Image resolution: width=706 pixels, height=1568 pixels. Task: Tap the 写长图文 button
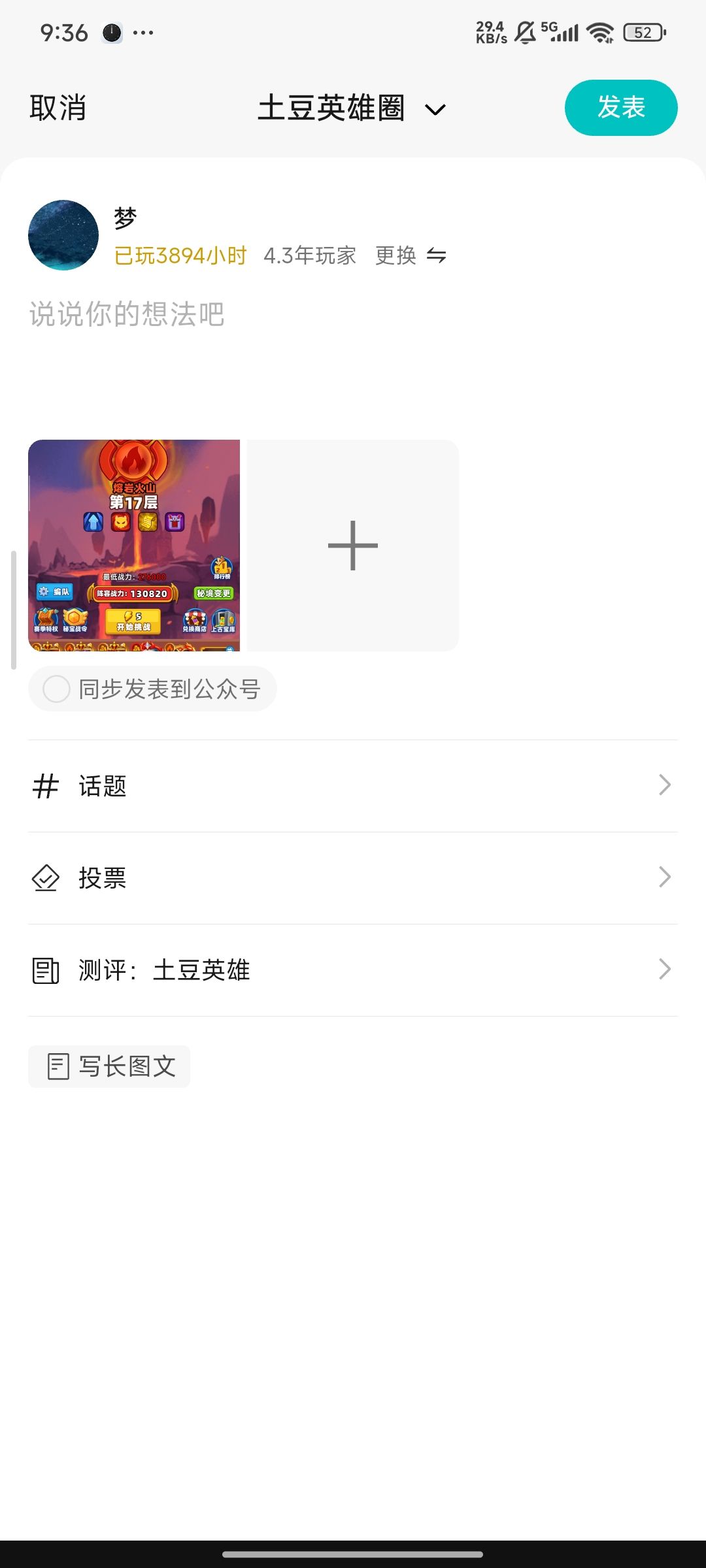(109, 1065)
